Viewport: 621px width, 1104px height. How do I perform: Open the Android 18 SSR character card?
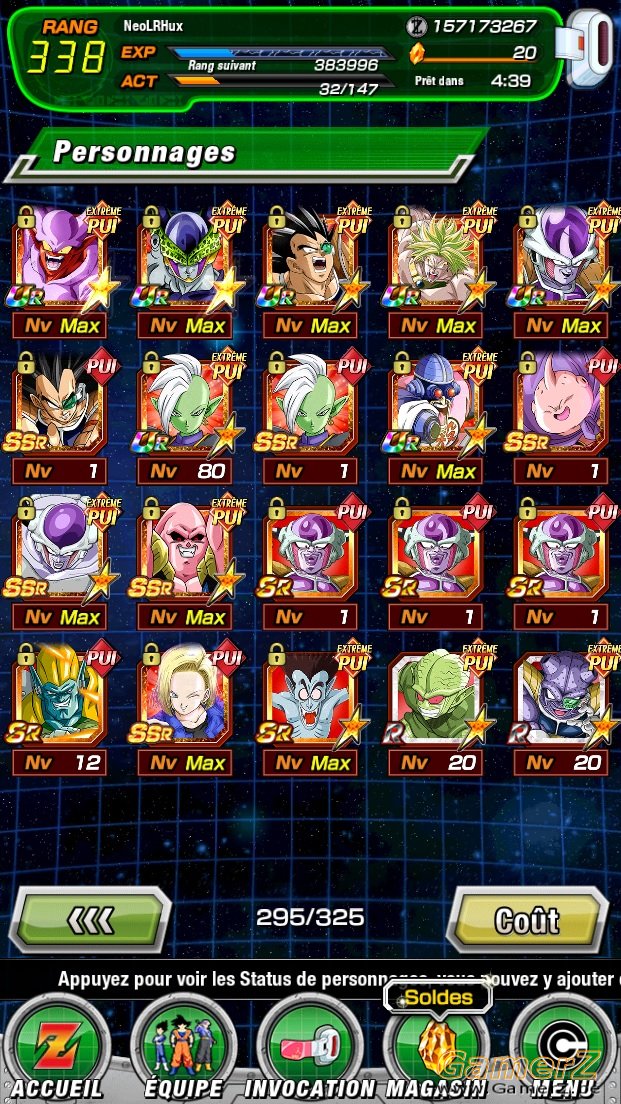coord(184,708)
